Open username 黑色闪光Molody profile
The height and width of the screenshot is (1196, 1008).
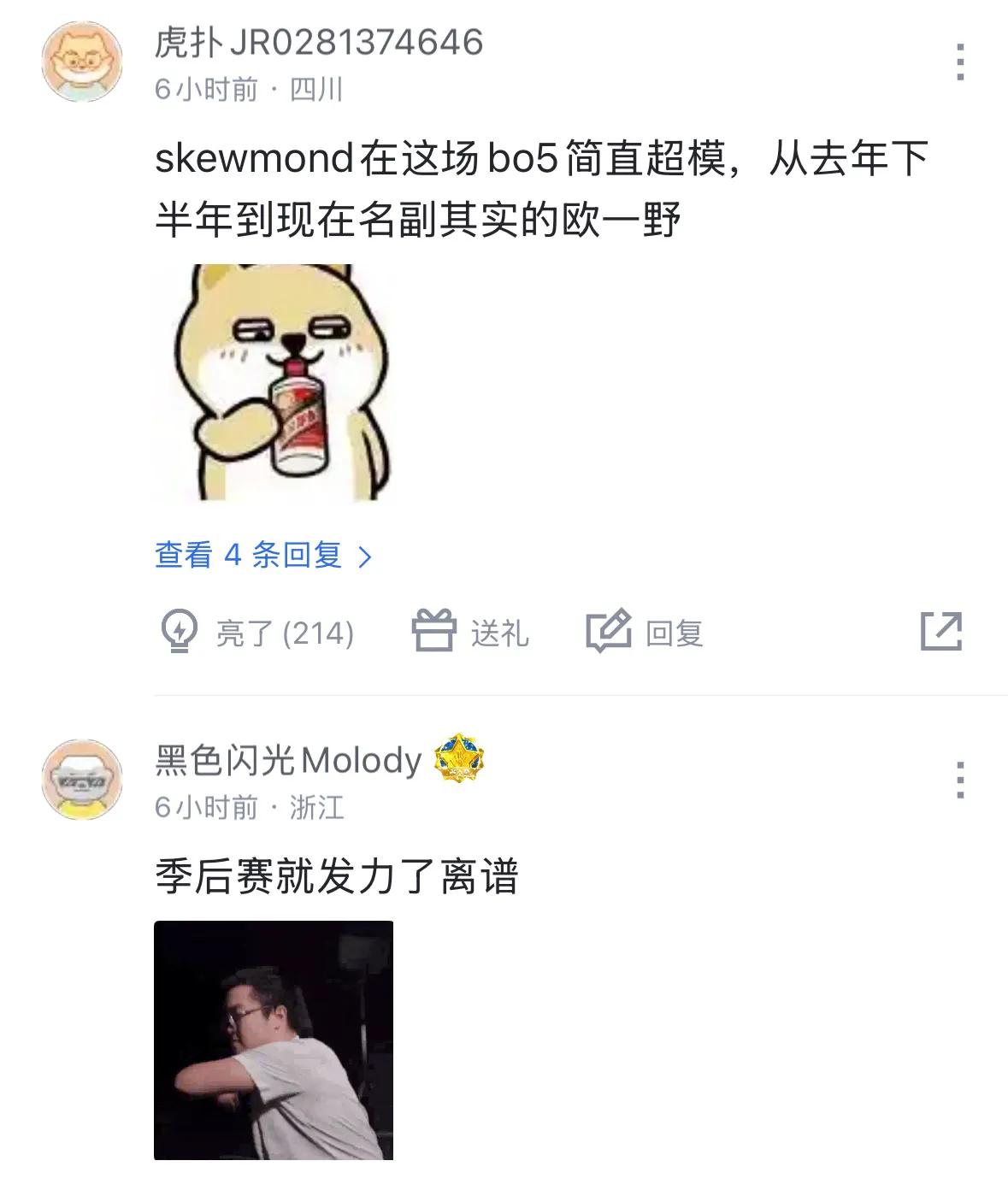(x=288, y=760)
